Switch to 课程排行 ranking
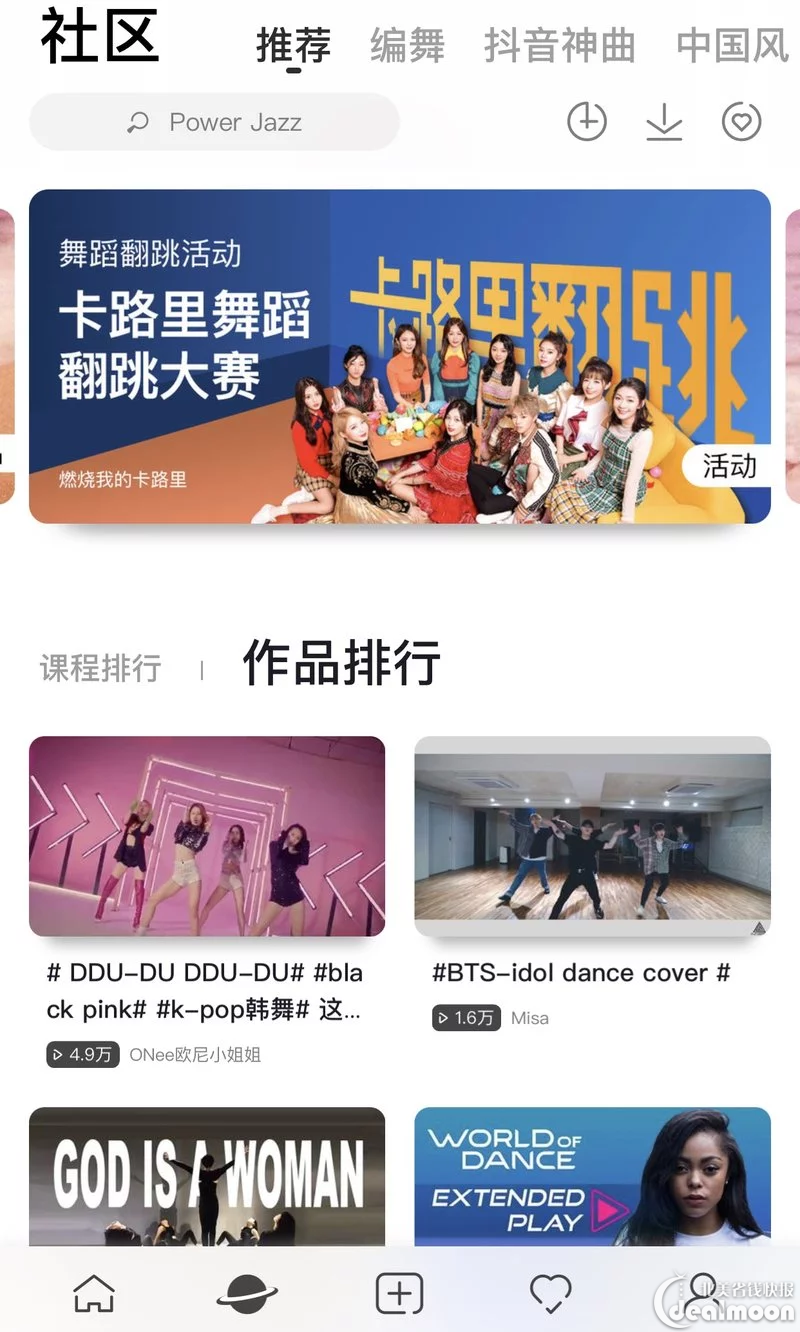This screenshot has height=1332, width=800. [x=100, y=668]
